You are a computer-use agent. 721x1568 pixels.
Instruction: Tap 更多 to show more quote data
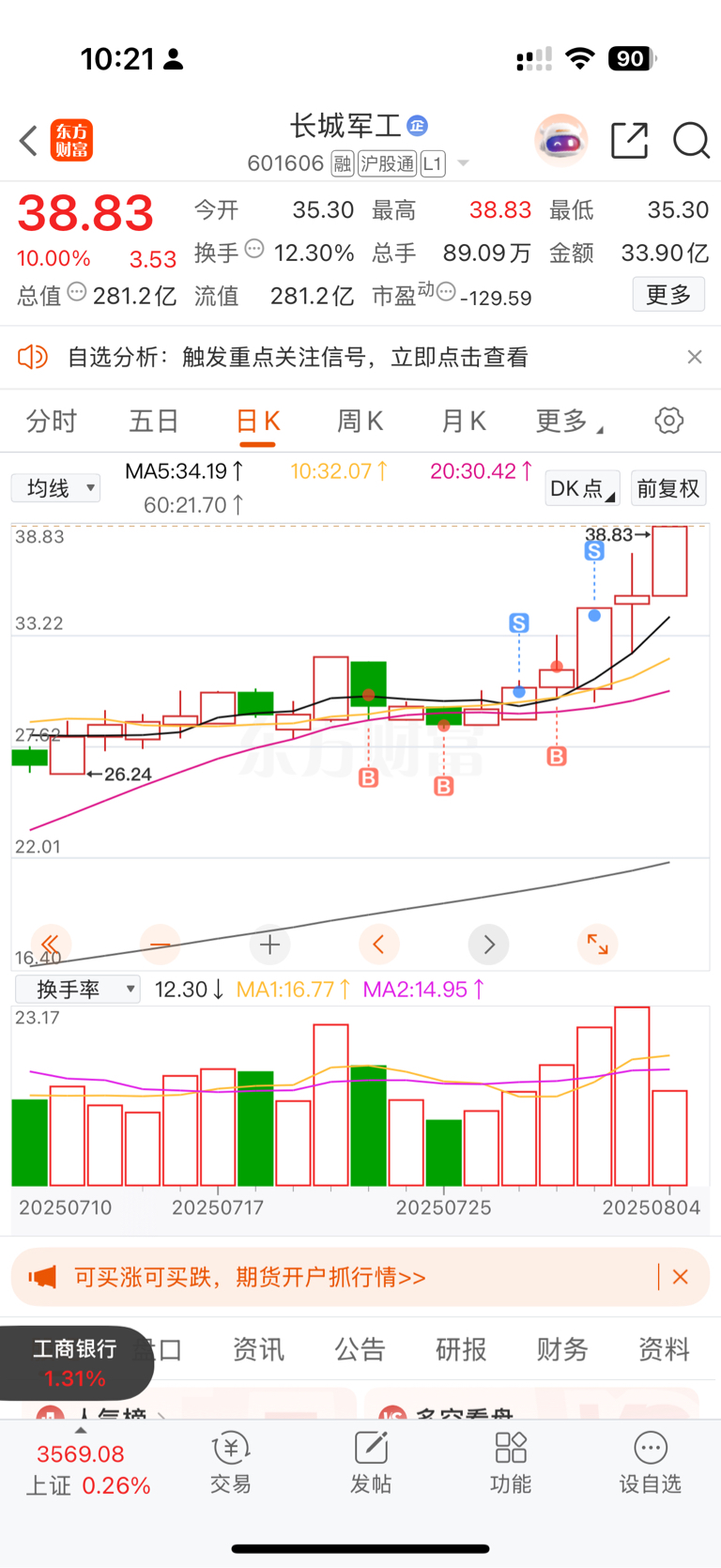668,295
